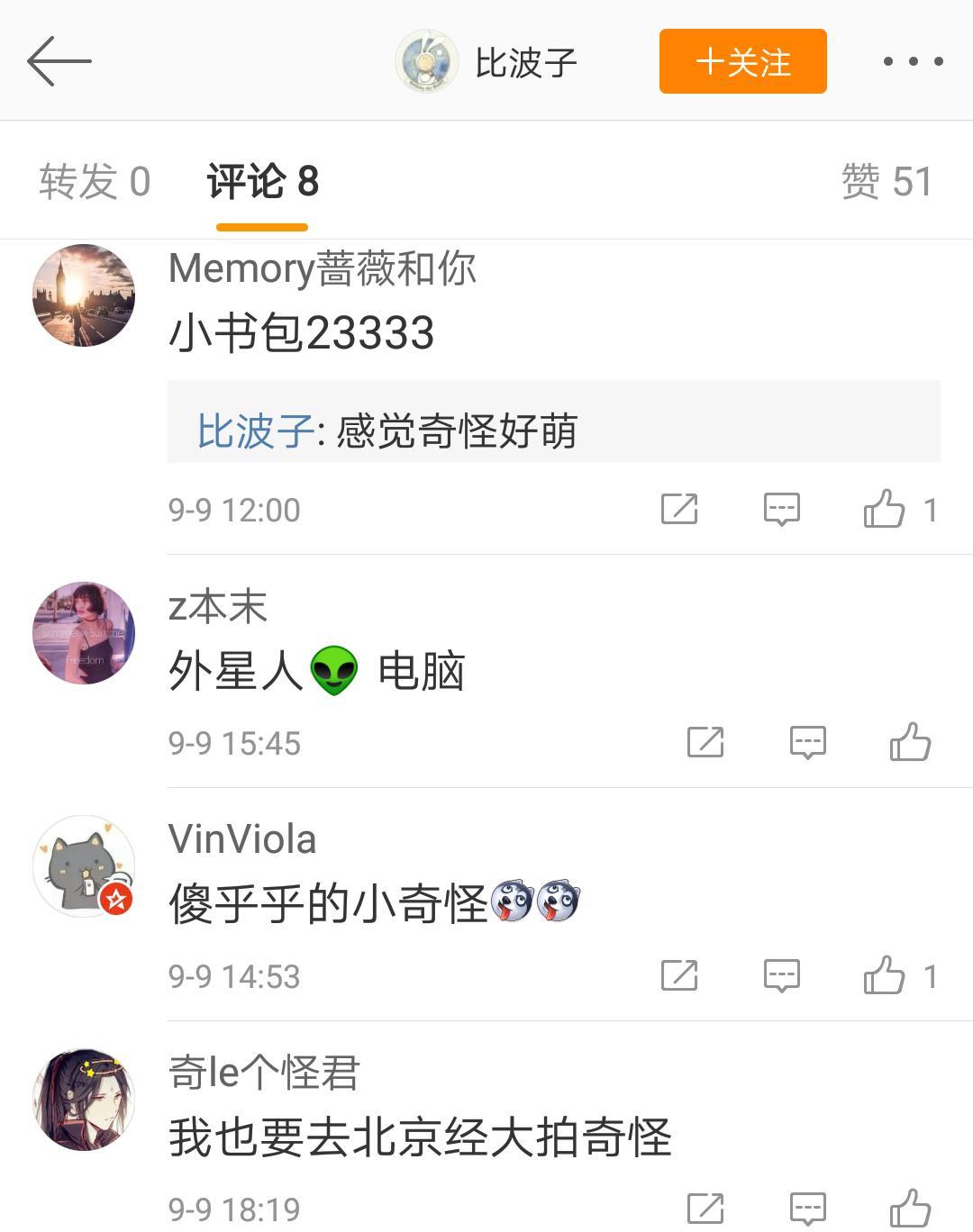Reply to 奇le个怪君's comment
The image size is (973, 1232).
coord(807,1209)
